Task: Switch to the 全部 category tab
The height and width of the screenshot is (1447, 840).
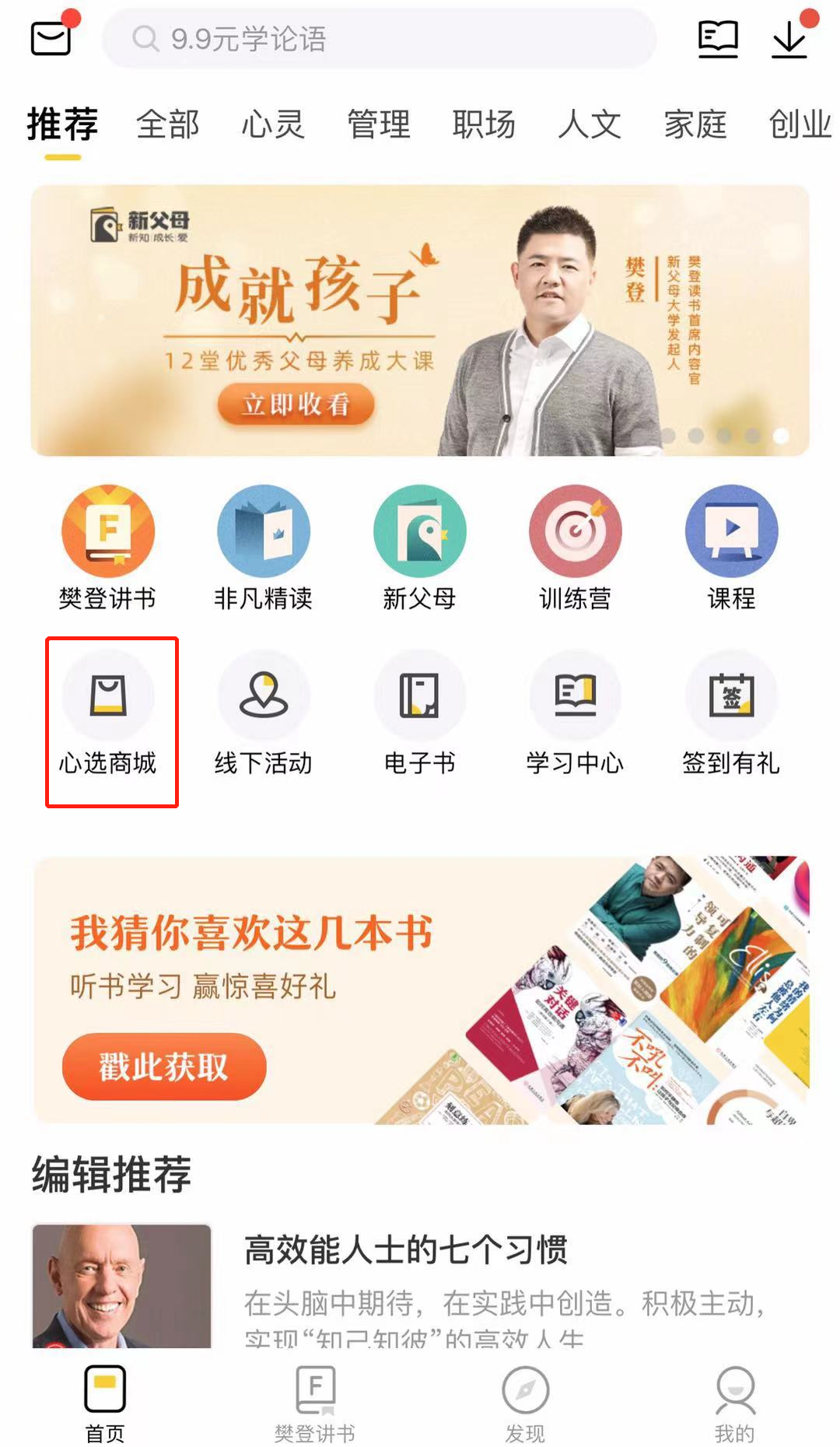Action: pos(167,124)
